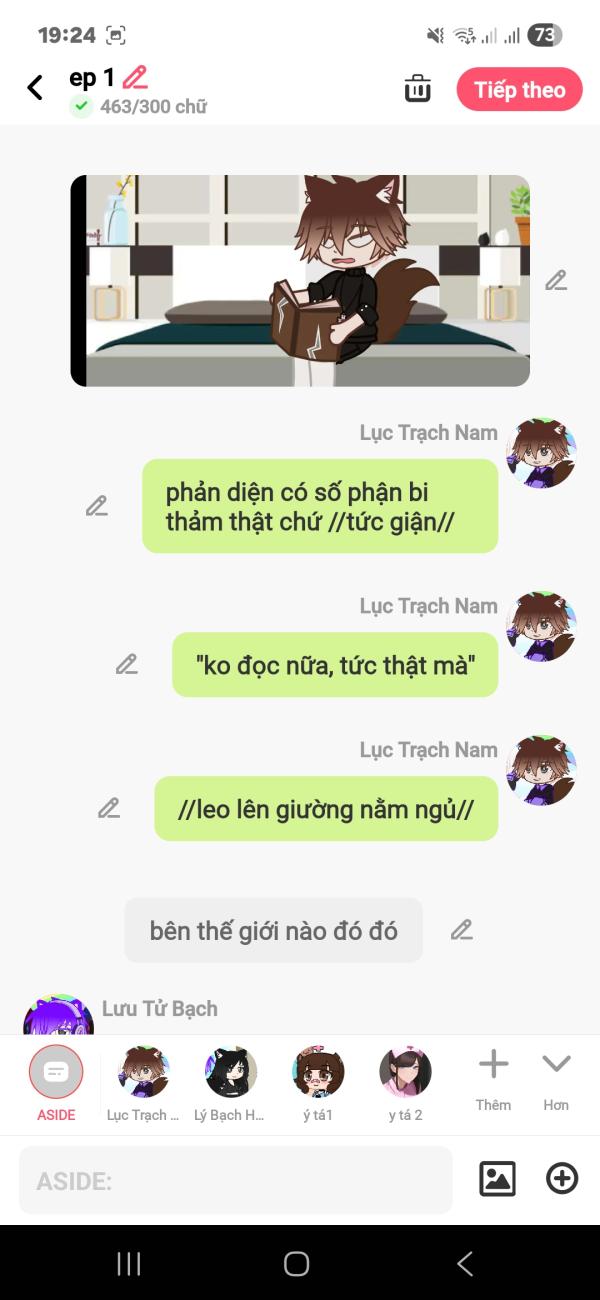Edit the message "leo lên giường nằm ngủ"

click(108, 808)
